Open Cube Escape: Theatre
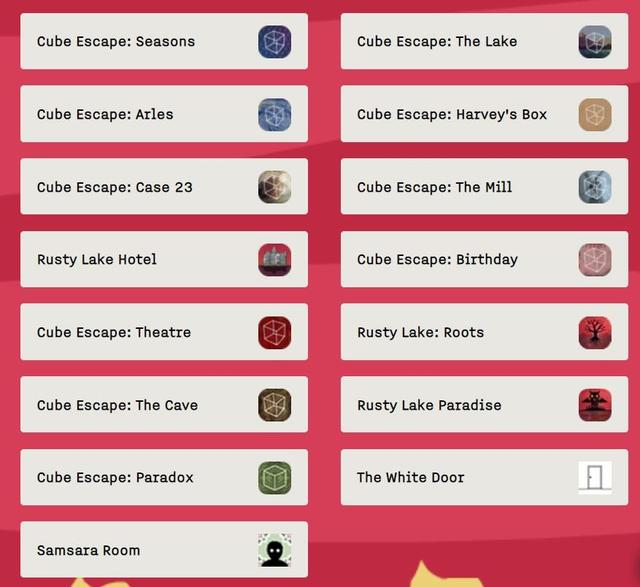 pos(164,332)
